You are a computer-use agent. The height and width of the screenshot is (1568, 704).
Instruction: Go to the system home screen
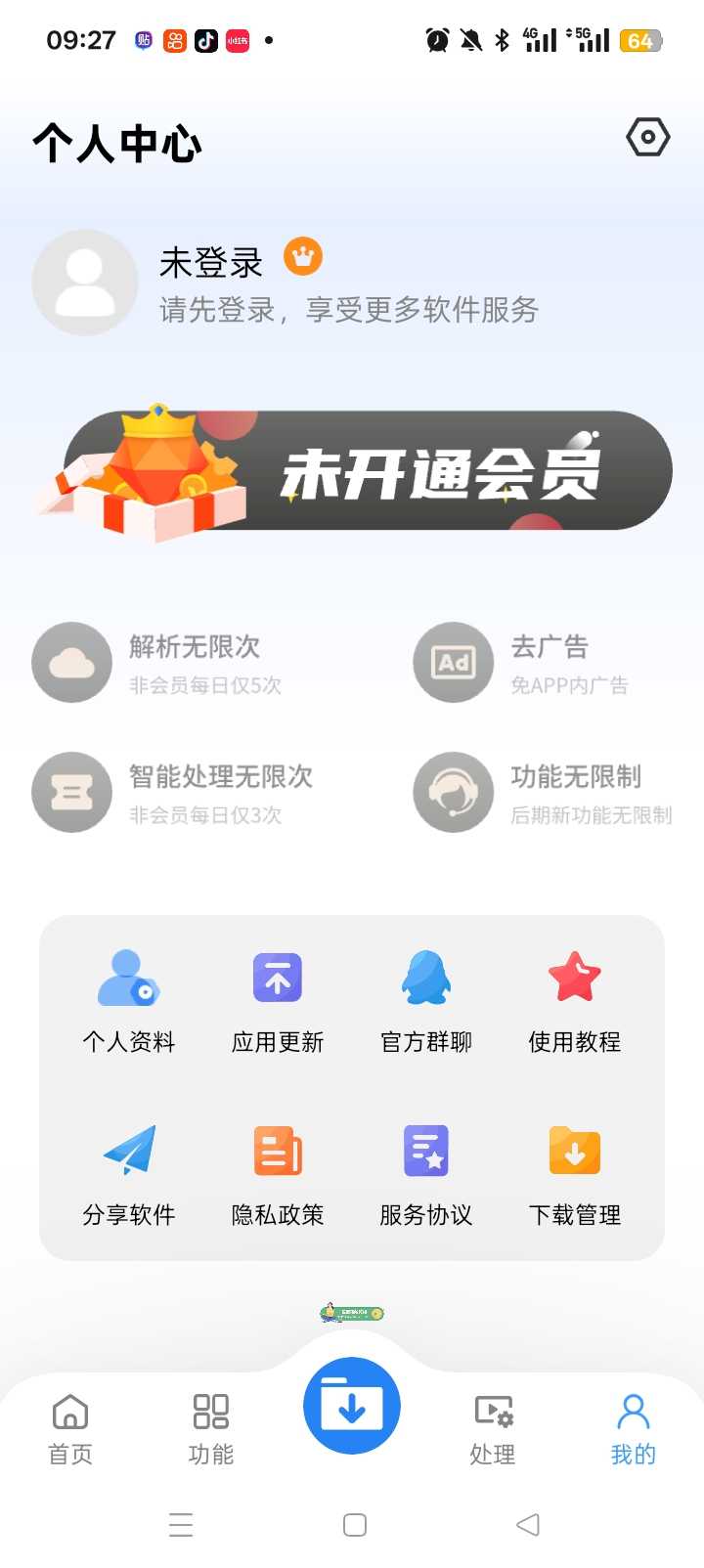pos(355,1524)
